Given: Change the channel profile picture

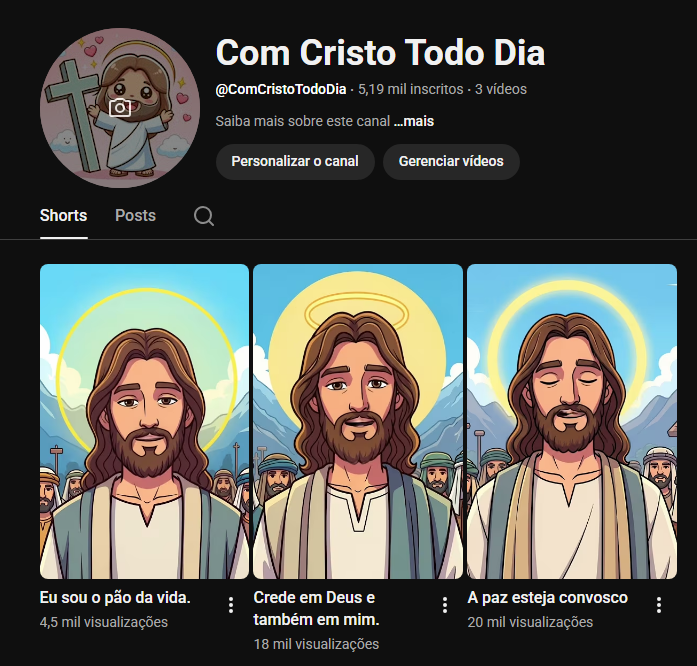Looking at the screenshot, I should (x=120, y=108).
